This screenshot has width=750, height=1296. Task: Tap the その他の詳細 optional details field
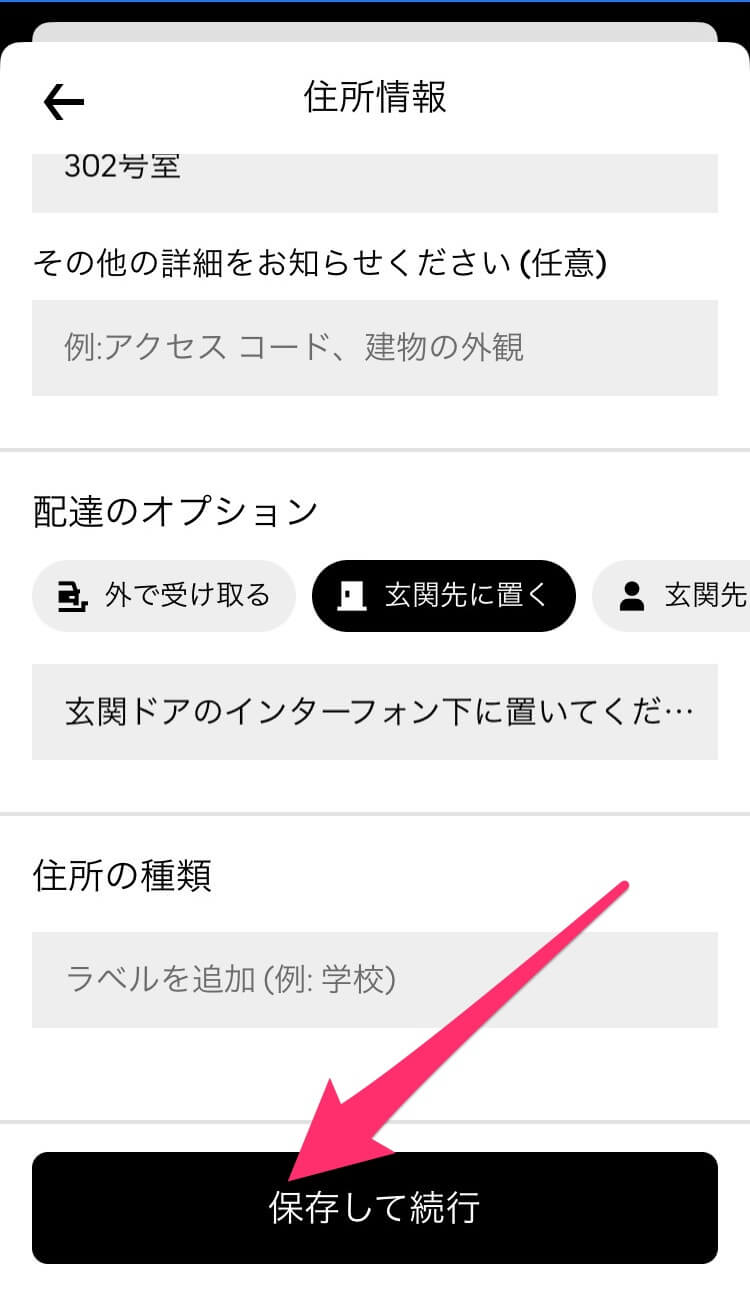tap(375, 348)
